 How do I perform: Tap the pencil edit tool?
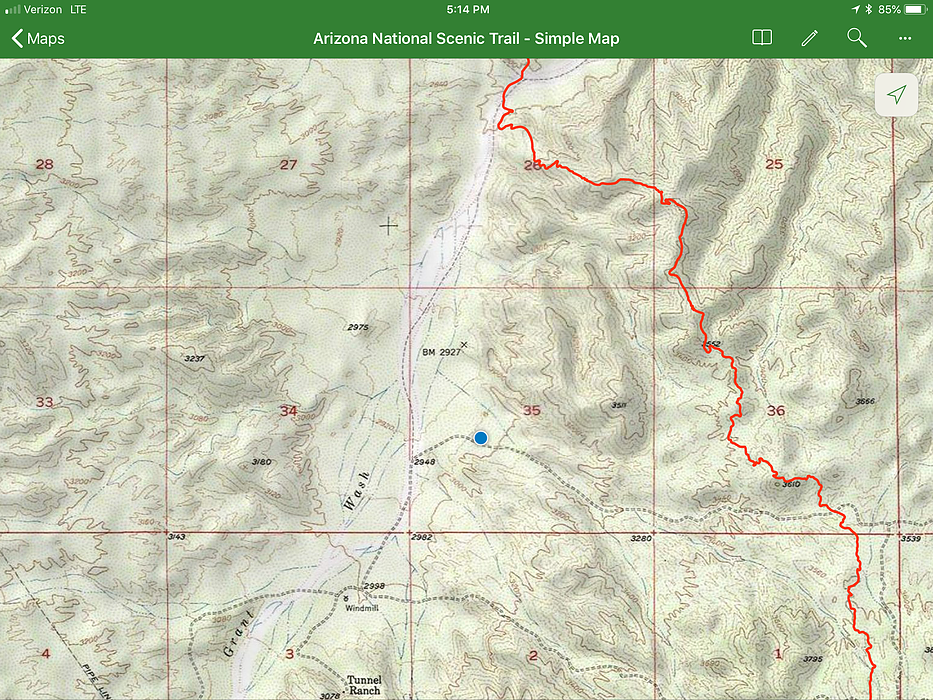809,38
